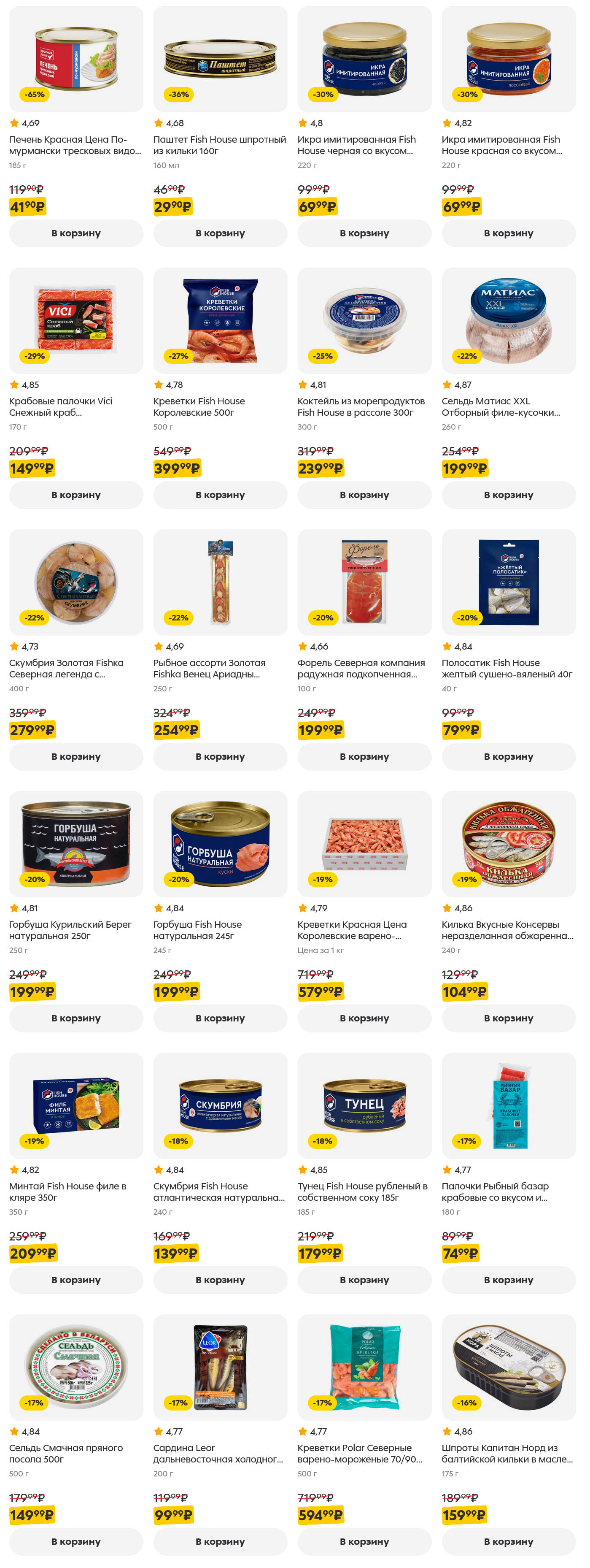The image size is (590, 1568).
Task: Open Сельдь Матиас XXL product
Action: [x=500, y=406]
